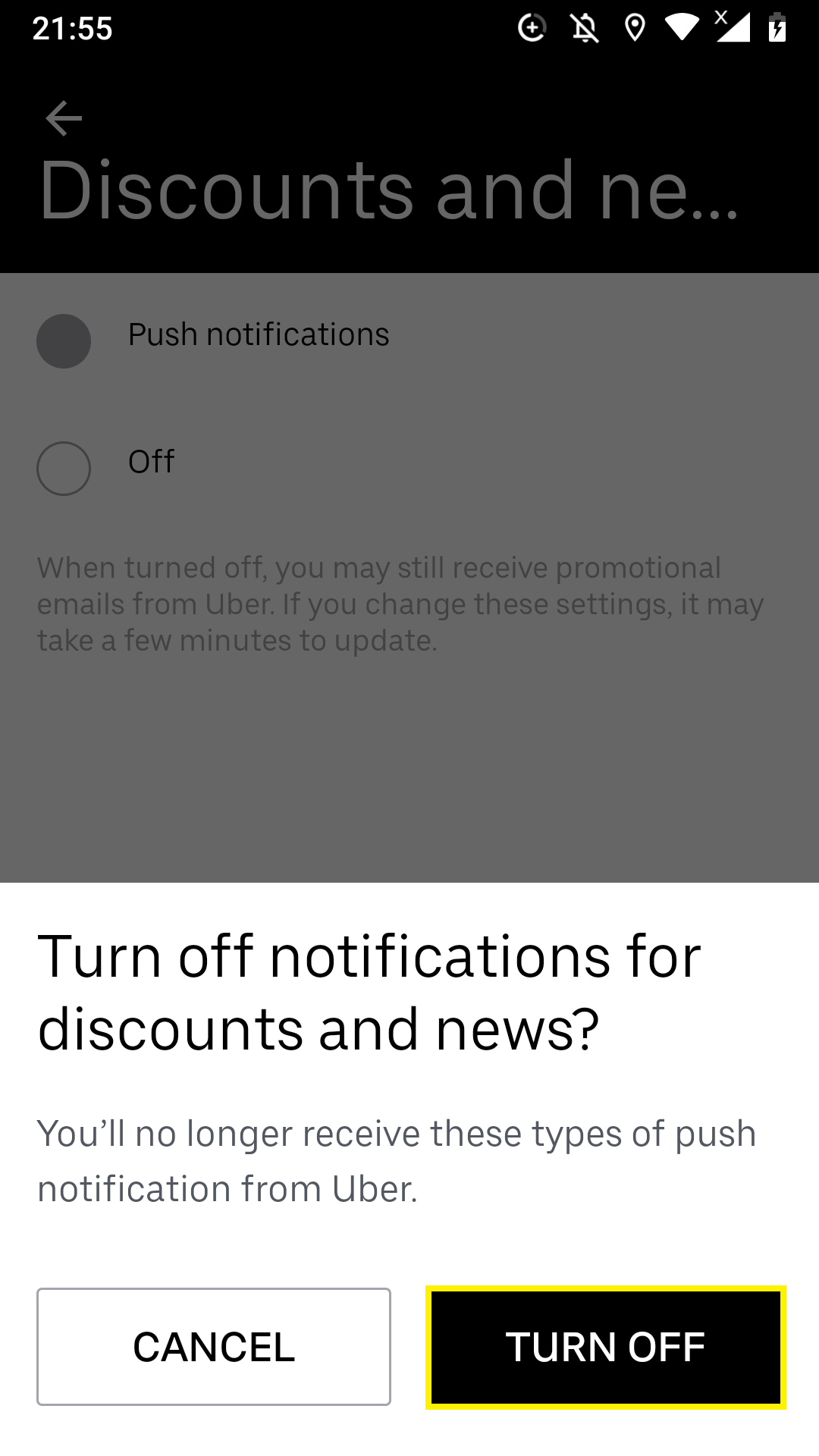Cancel turning off notifications
Viewport: 819px width, 1456px height.
[x=214, y=1347]
